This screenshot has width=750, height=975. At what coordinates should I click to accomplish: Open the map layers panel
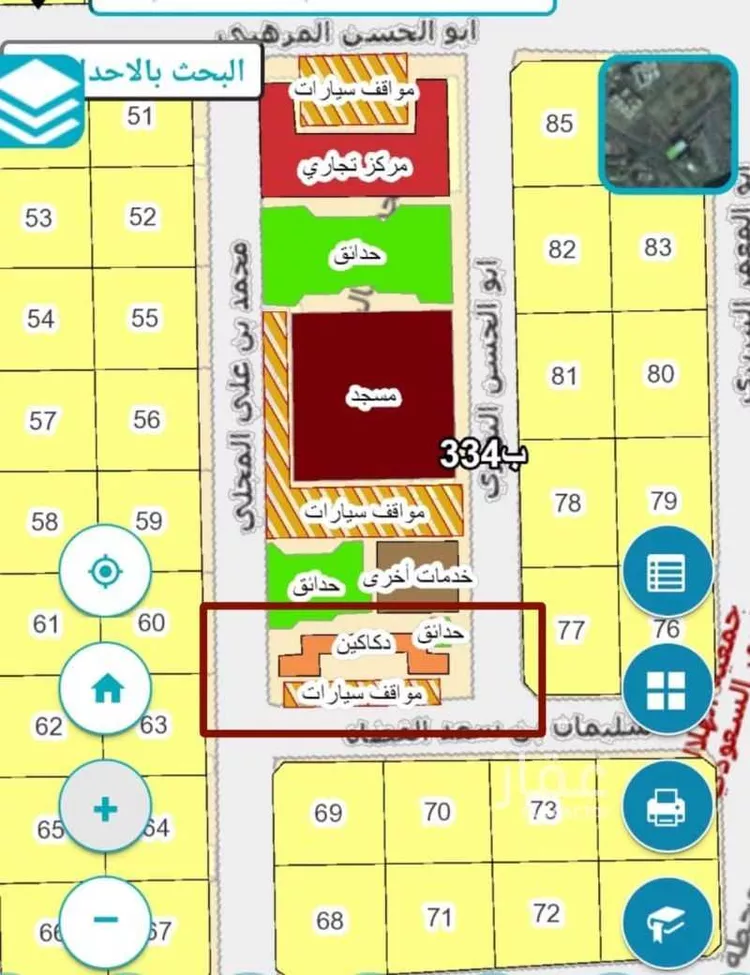[x=40, y=101]
